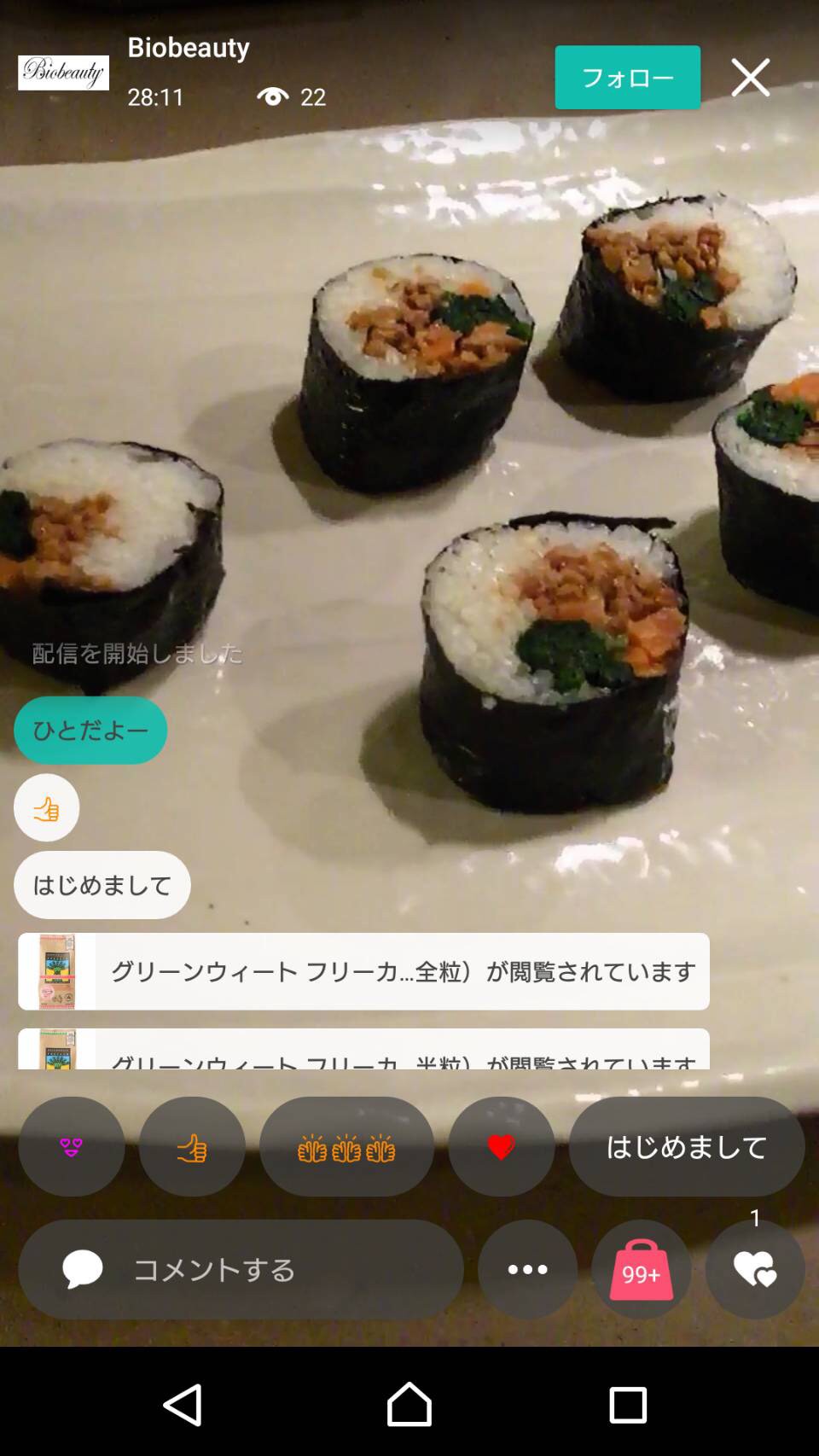Go back with the system back button

tap(183, 1404)
